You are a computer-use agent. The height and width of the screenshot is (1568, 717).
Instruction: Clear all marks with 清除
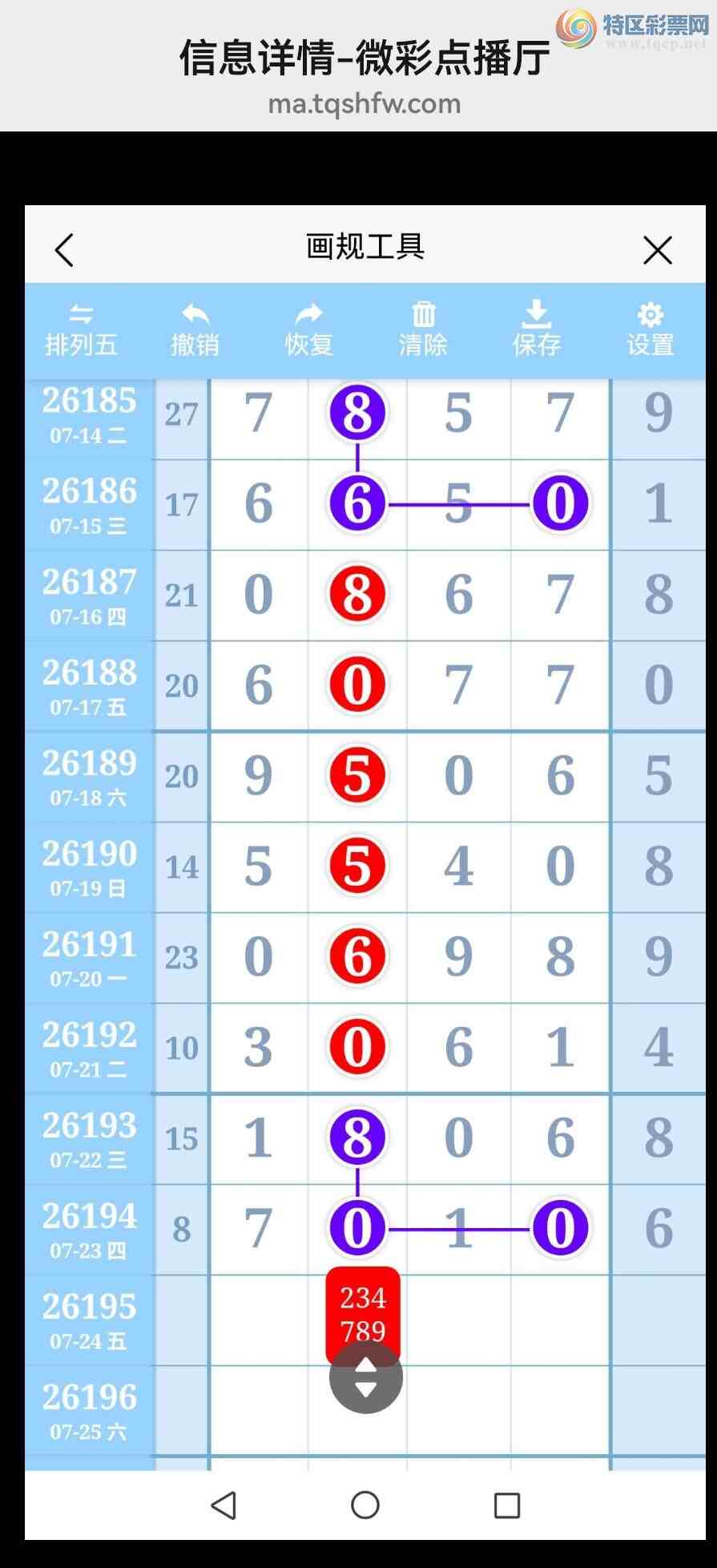pos(423,330)
